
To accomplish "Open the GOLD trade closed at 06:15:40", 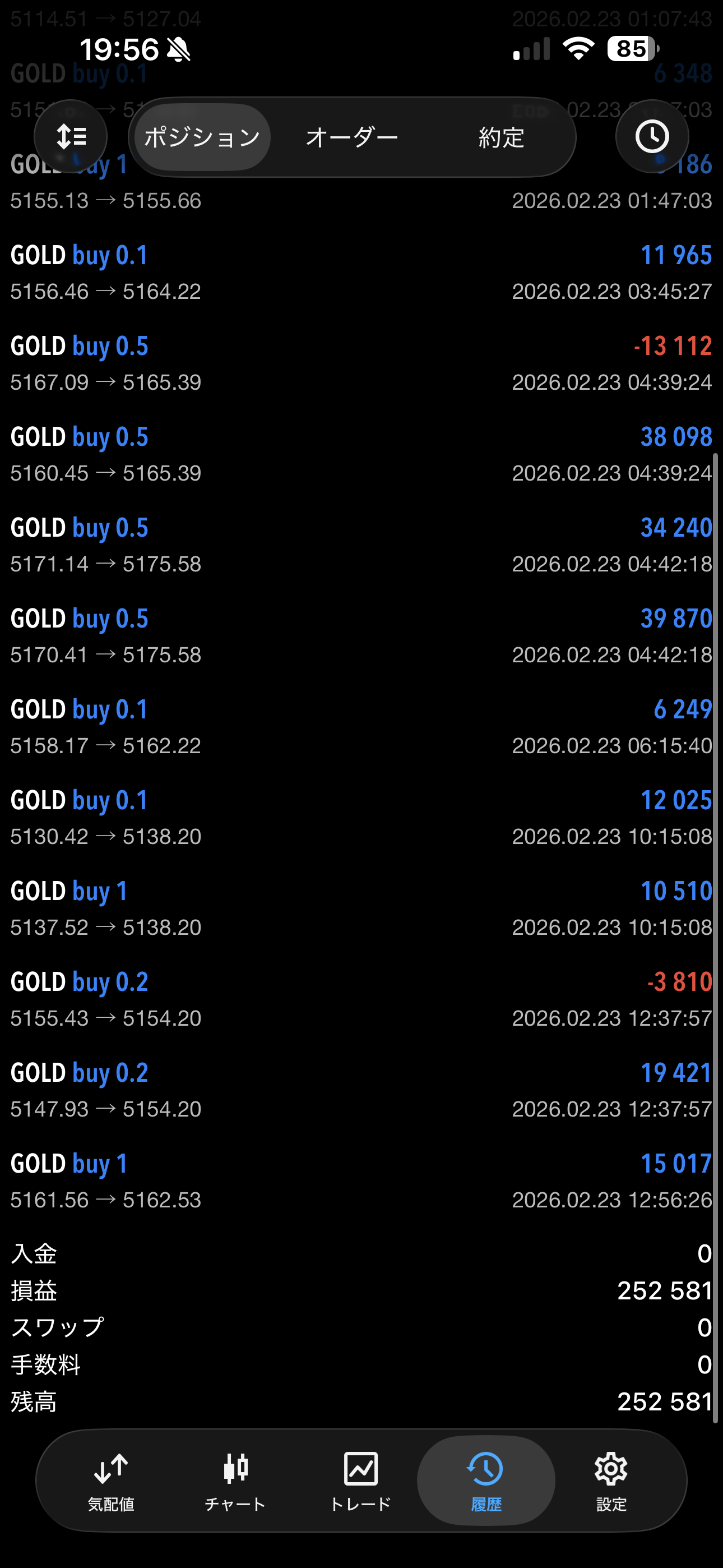I will (x=361, y=727).
